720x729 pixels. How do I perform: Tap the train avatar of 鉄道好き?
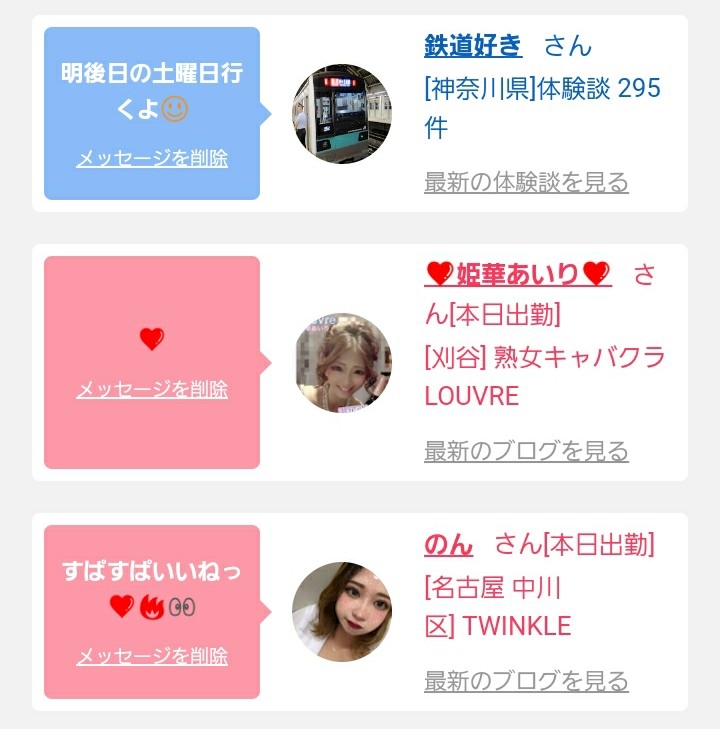pyautogui.click(x=342, y=114)
